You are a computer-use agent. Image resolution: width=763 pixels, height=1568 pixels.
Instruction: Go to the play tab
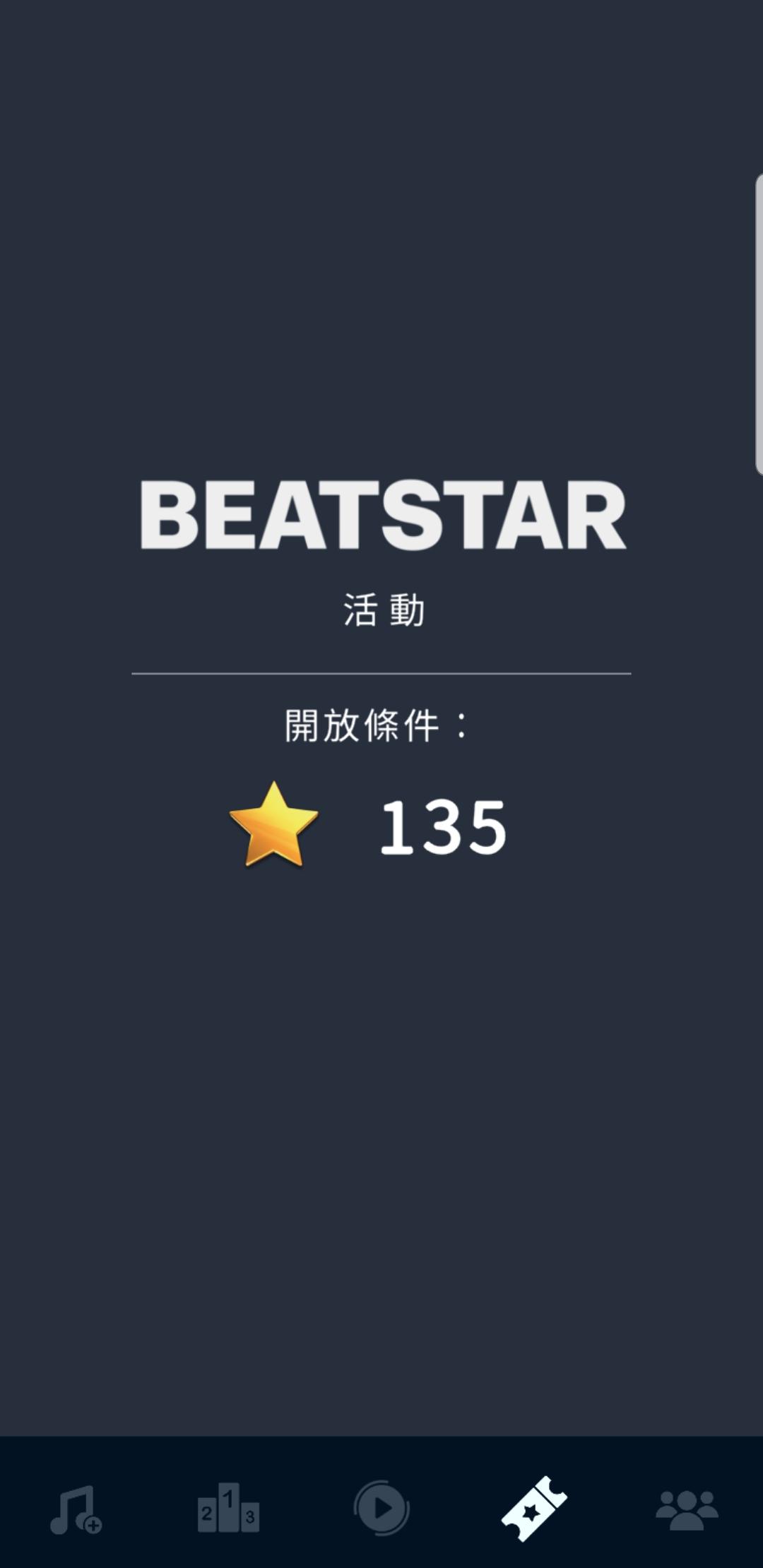pos(381,1509)
